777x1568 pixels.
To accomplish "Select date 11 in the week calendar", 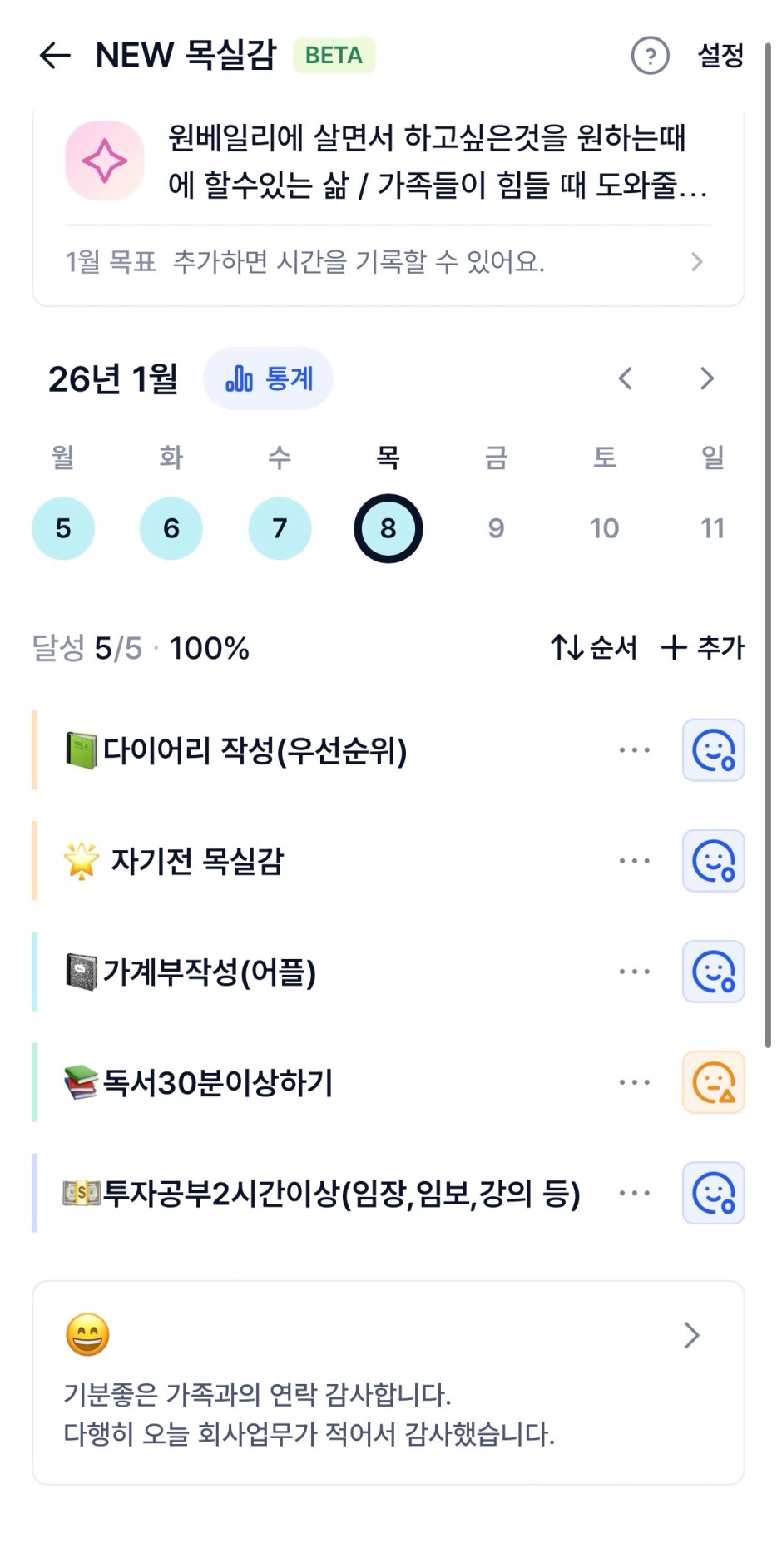I will [x=712, y=528].
